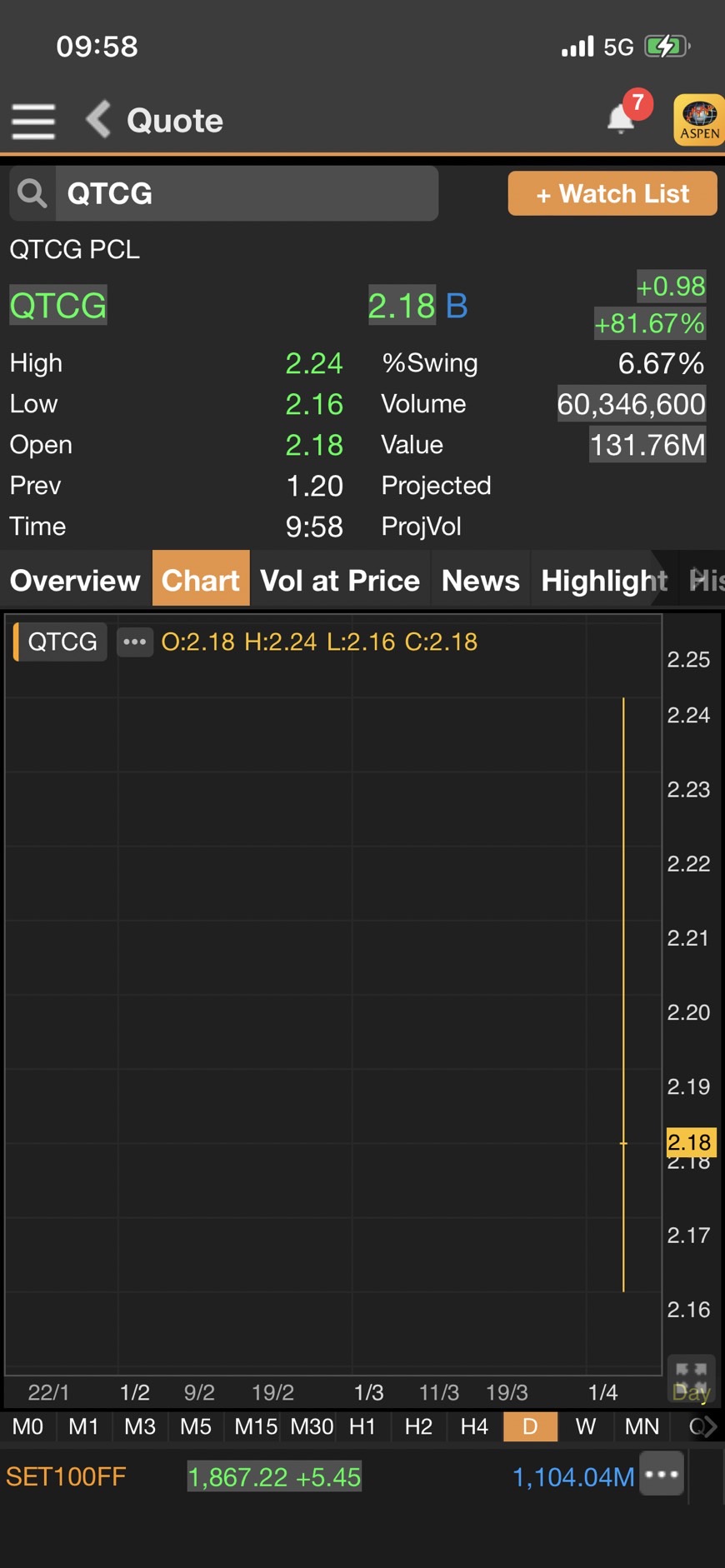Tap the SET100FF index link
This screenshot has width=725, height=1568.
[66, 1474]
